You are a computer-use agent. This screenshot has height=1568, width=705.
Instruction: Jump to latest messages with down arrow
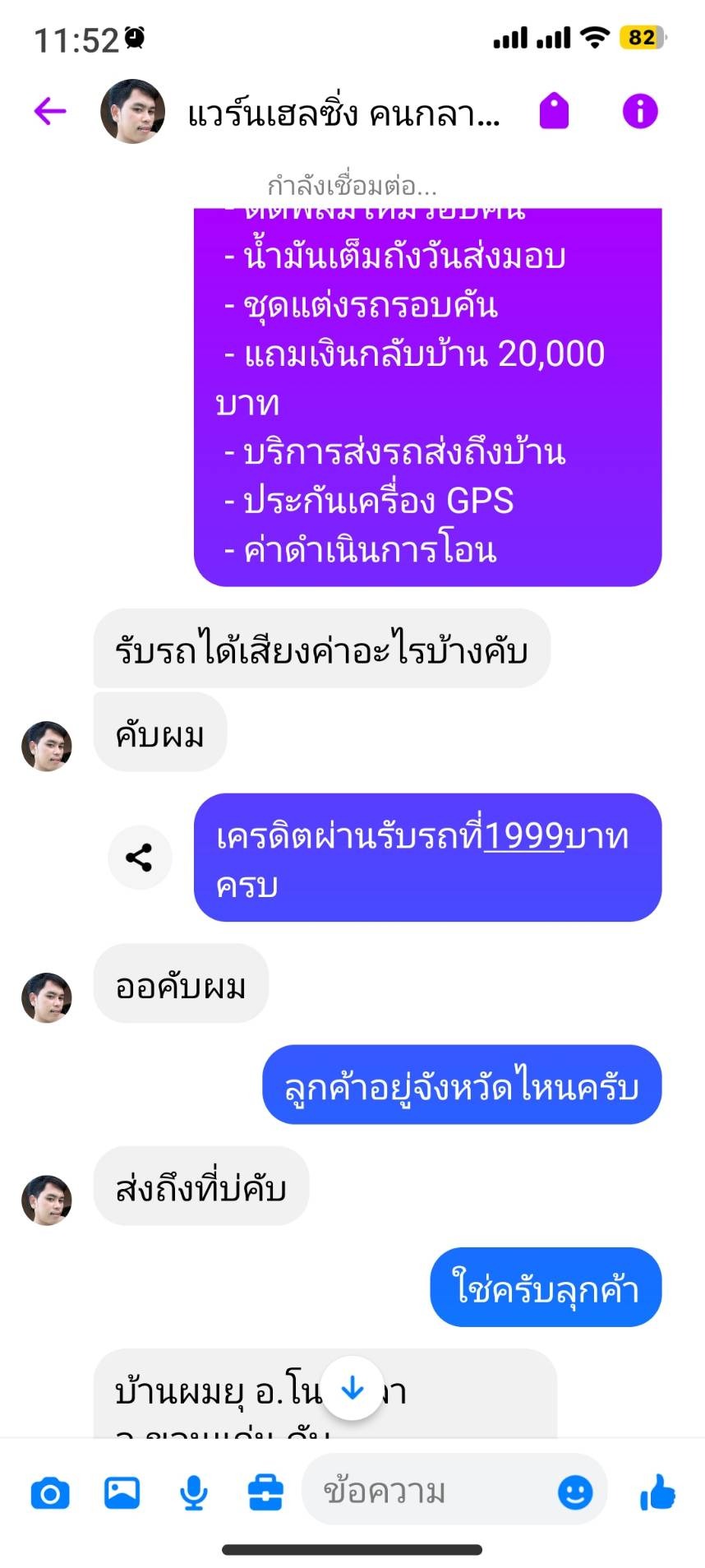pos(352,1389)
